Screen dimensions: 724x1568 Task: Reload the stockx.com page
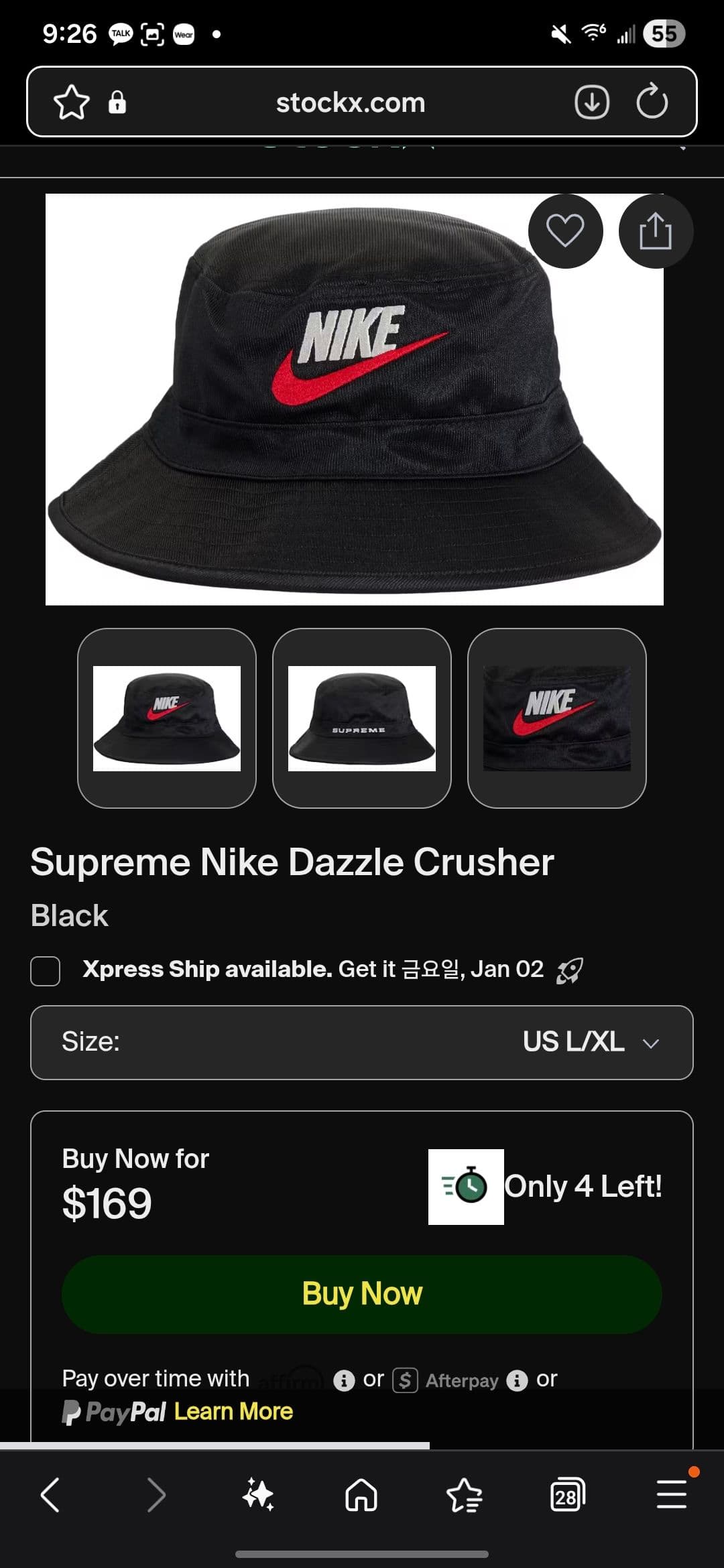(652, 103)
